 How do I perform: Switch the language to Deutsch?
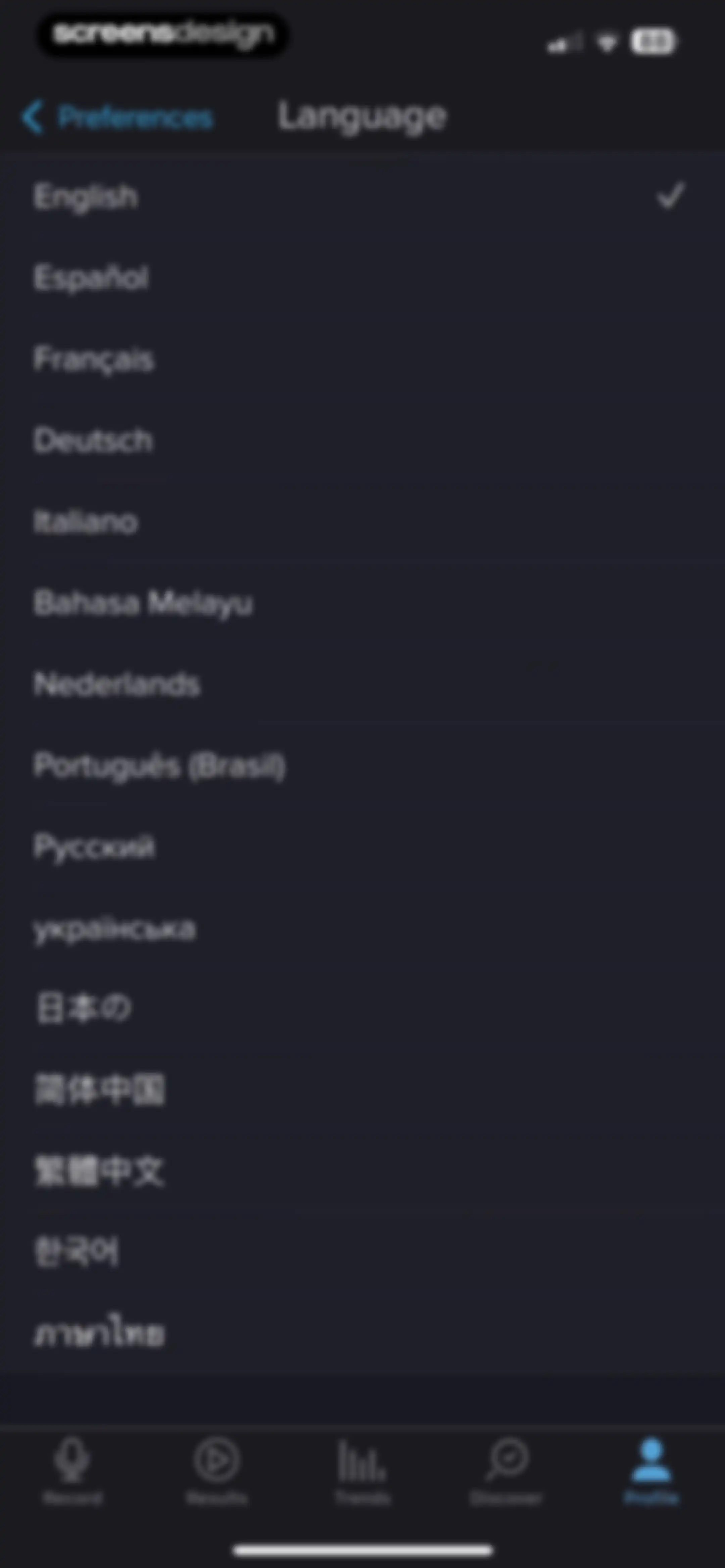pos(362,440)
